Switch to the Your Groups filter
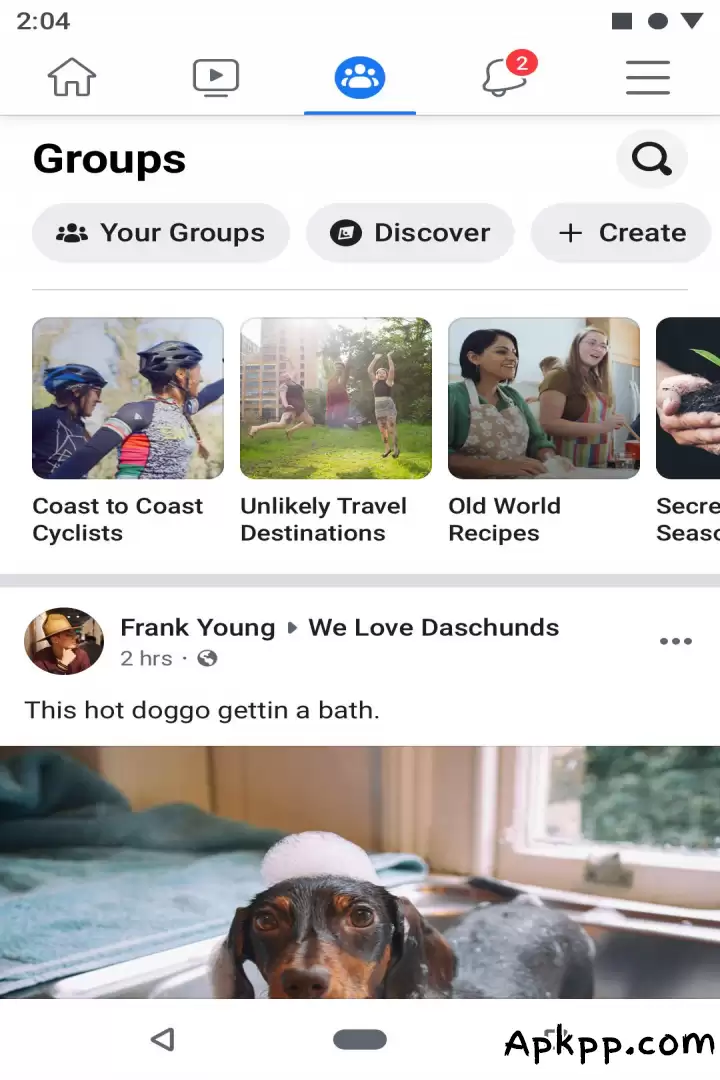The image size is (720, 1080). [x=160, y=232]
